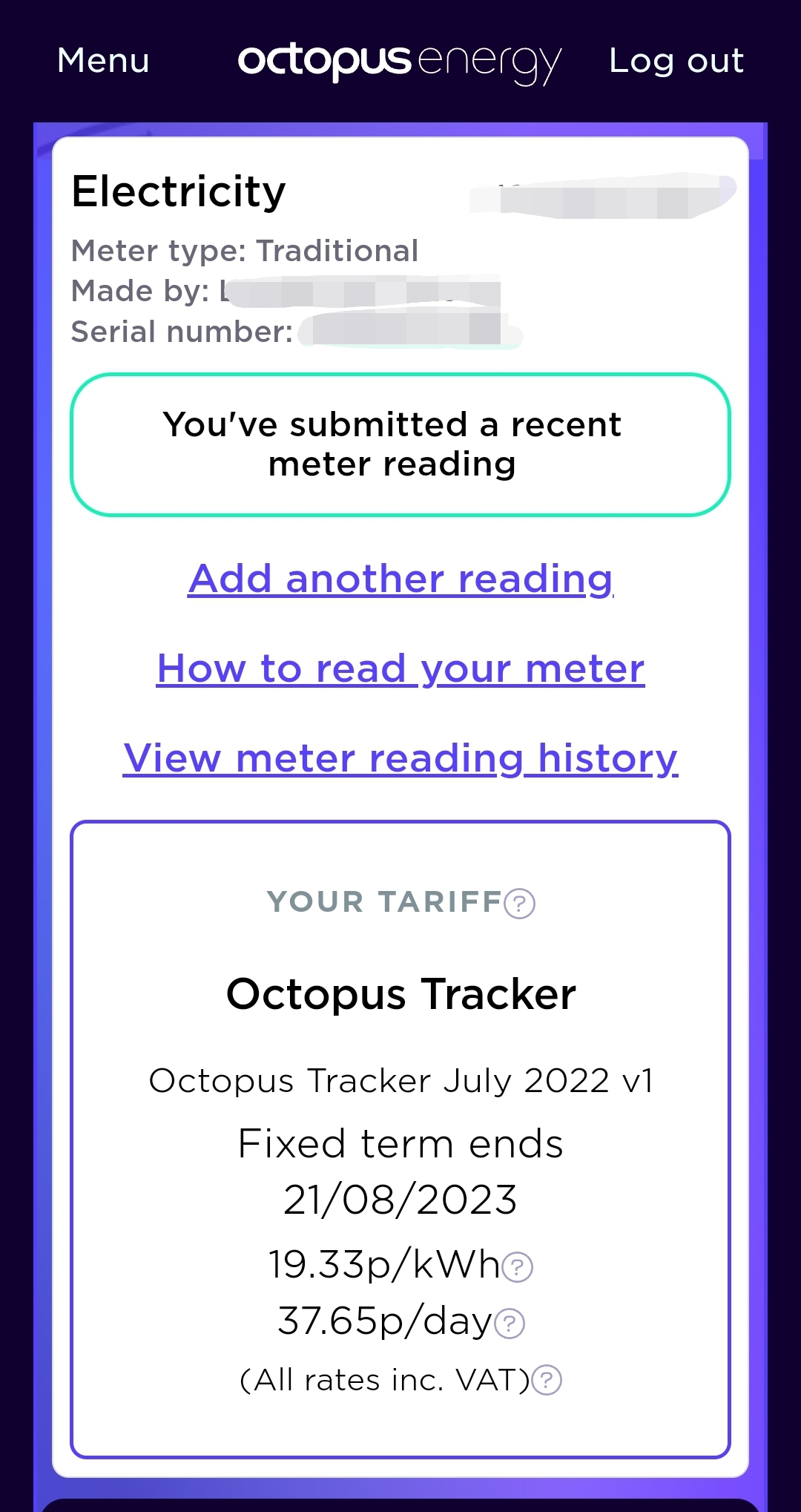View meter reading history
Image resolution: width=801 pixels, height=1512 pixels.
[x=400, y=758]
